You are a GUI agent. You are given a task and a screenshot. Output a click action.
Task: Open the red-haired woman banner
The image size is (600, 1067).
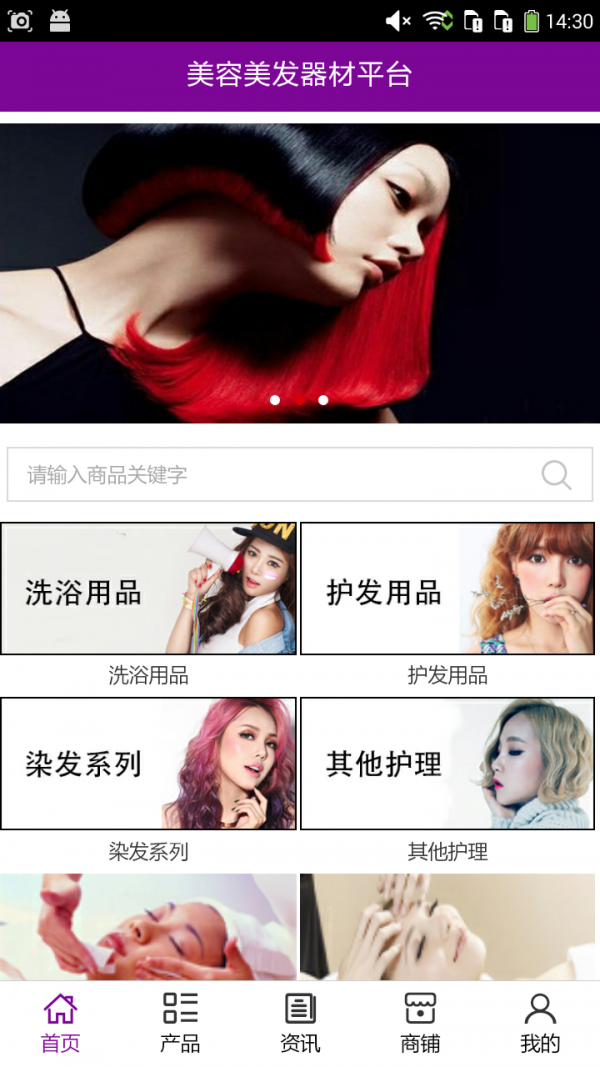300,272
